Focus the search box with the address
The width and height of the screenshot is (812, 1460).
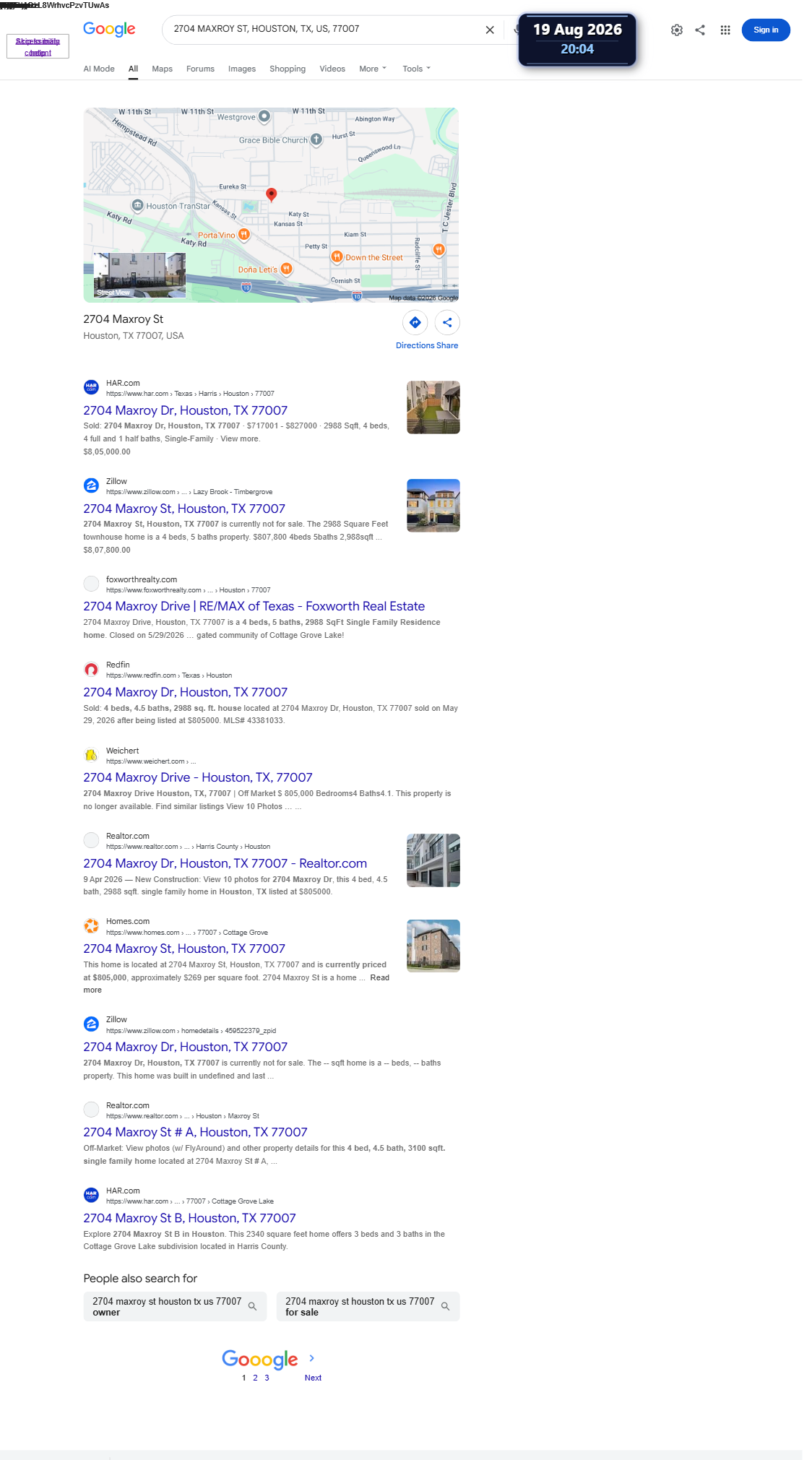(325, 30)
